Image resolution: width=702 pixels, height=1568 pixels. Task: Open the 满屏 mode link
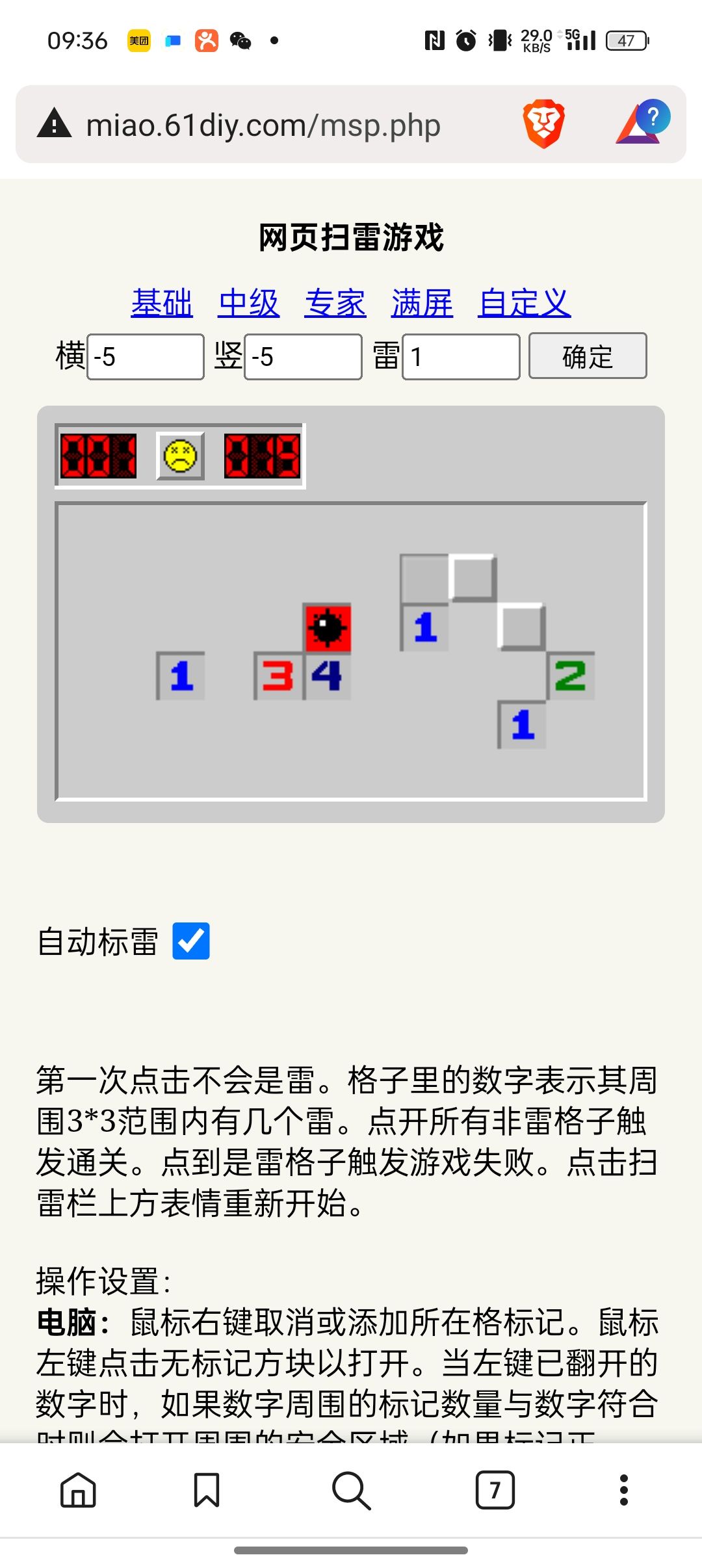pos(422,303)
